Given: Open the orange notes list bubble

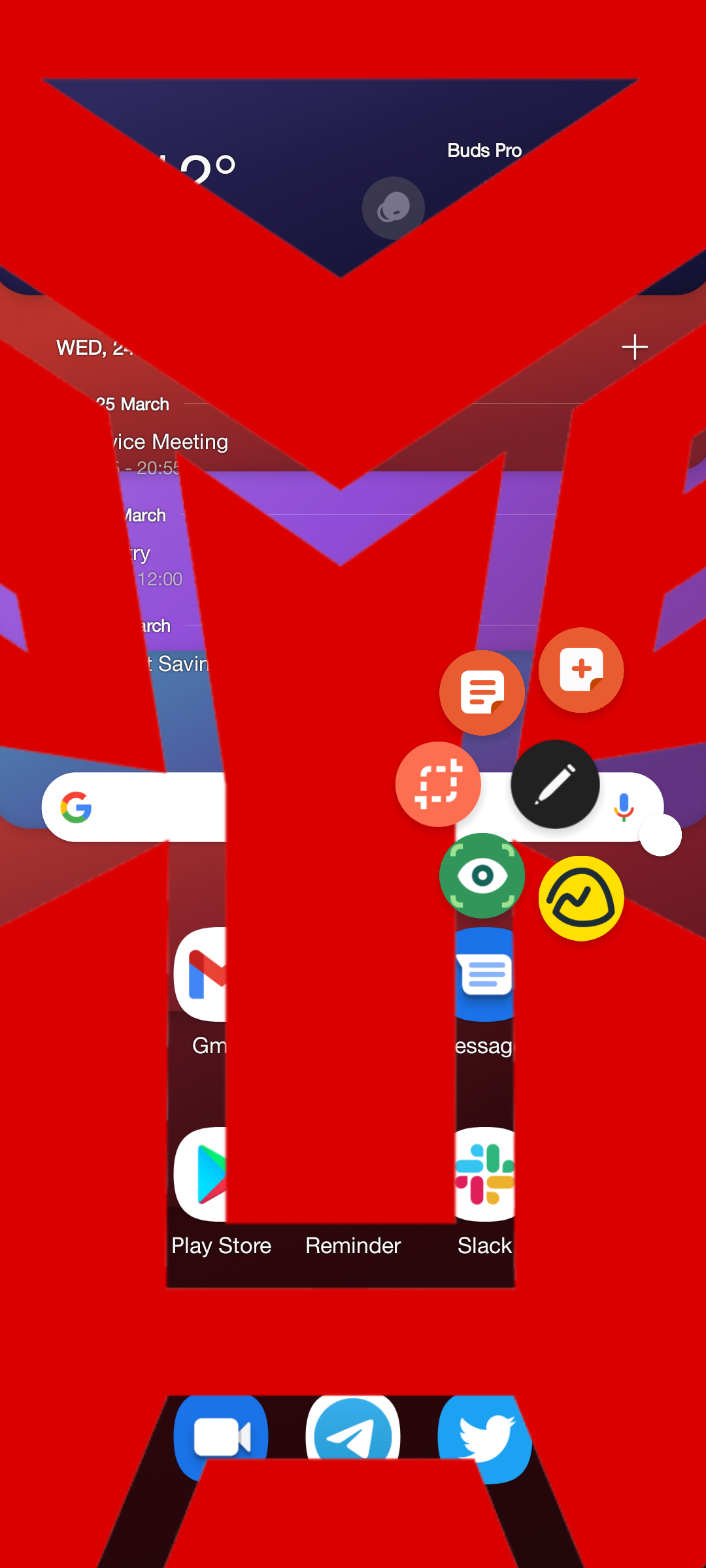Looking at the screenshot, I should [x=482, y=693].
